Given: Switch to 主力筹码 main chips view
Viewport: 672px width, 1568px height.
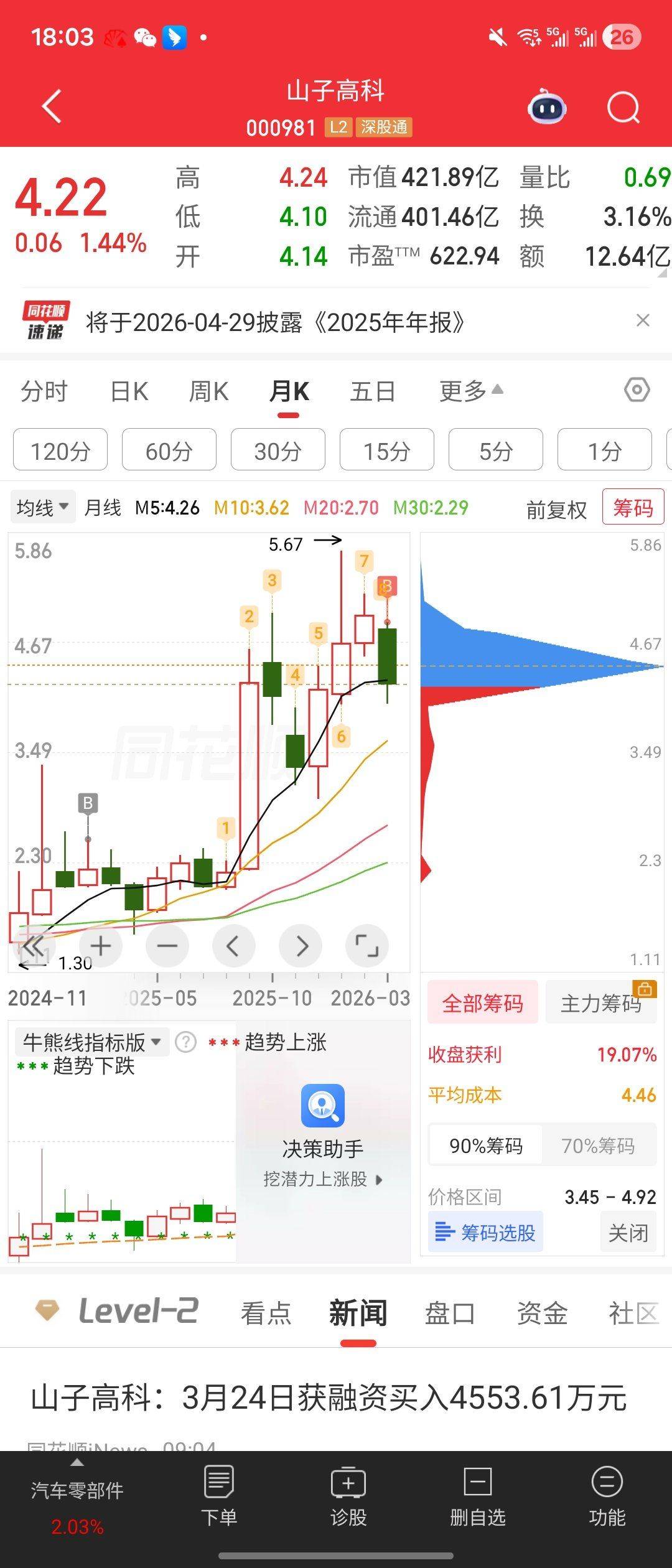Looking at the screenshot, I should coord(600,1002).
